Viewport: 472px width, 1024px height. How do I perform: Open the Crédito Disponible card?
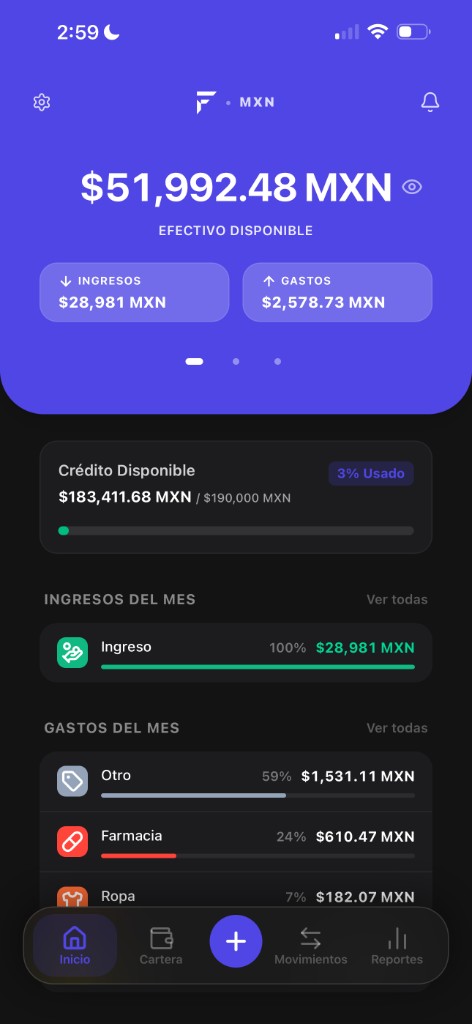pos(236,498)
